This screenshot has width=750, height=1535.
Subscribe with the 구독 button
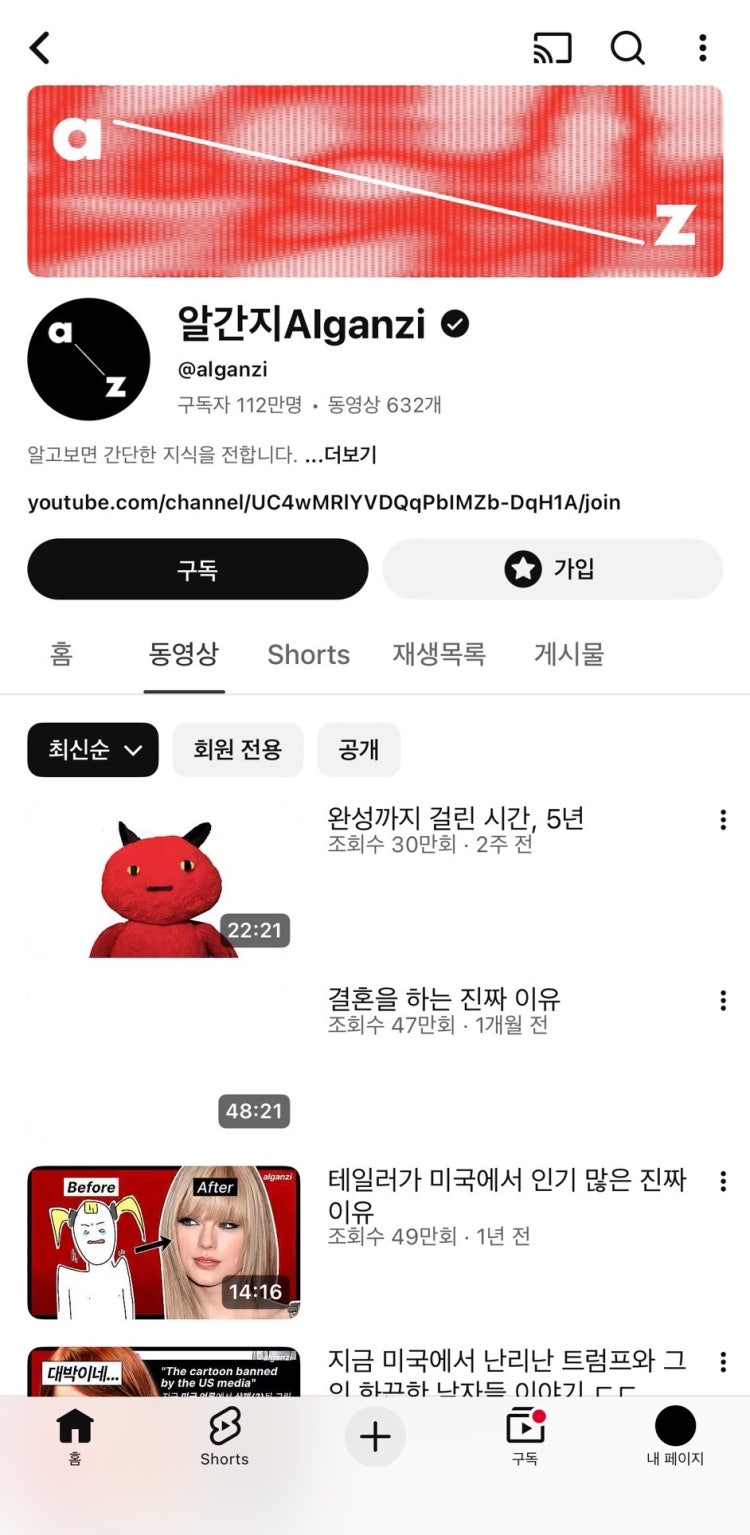tap(197, 569)
